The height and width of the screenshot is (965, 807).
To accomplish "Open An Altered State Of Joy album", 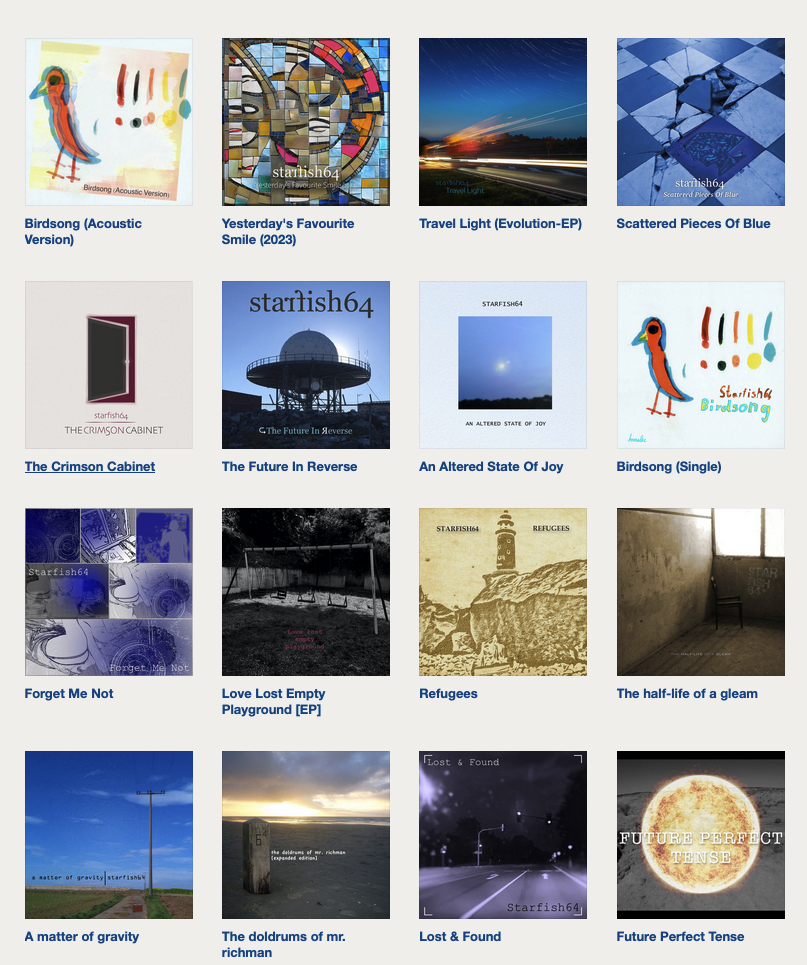I will click(502, 364).
